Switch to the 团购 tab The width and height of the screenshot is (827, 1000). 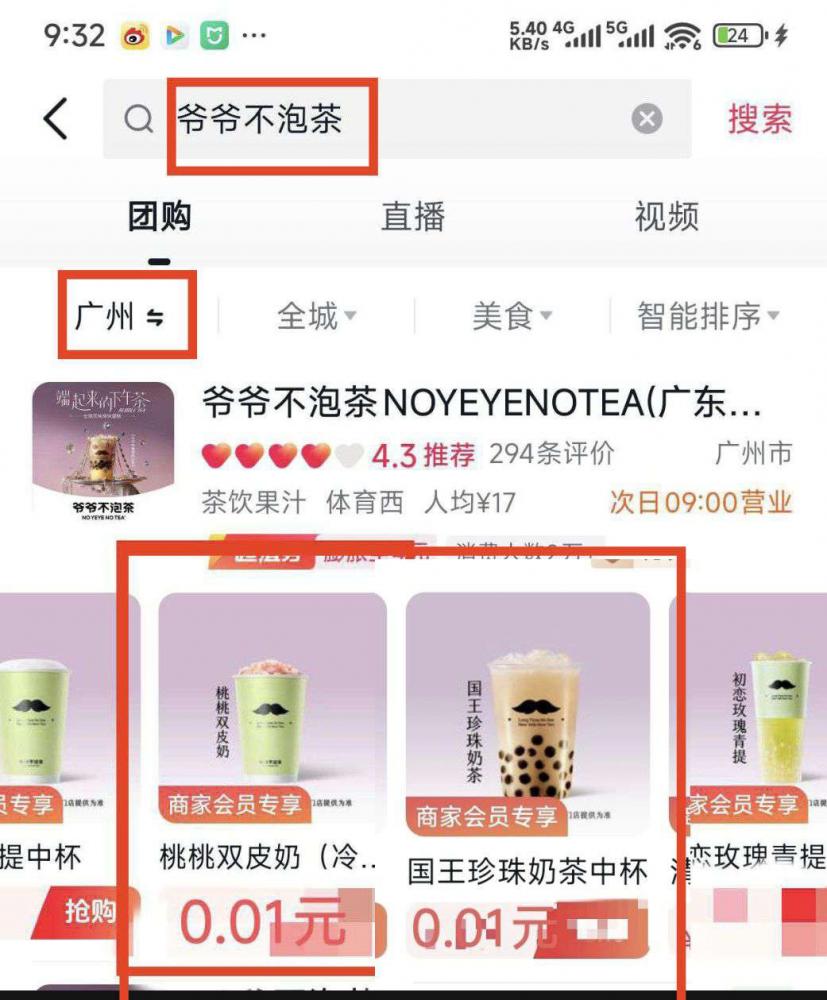[159, 217]
